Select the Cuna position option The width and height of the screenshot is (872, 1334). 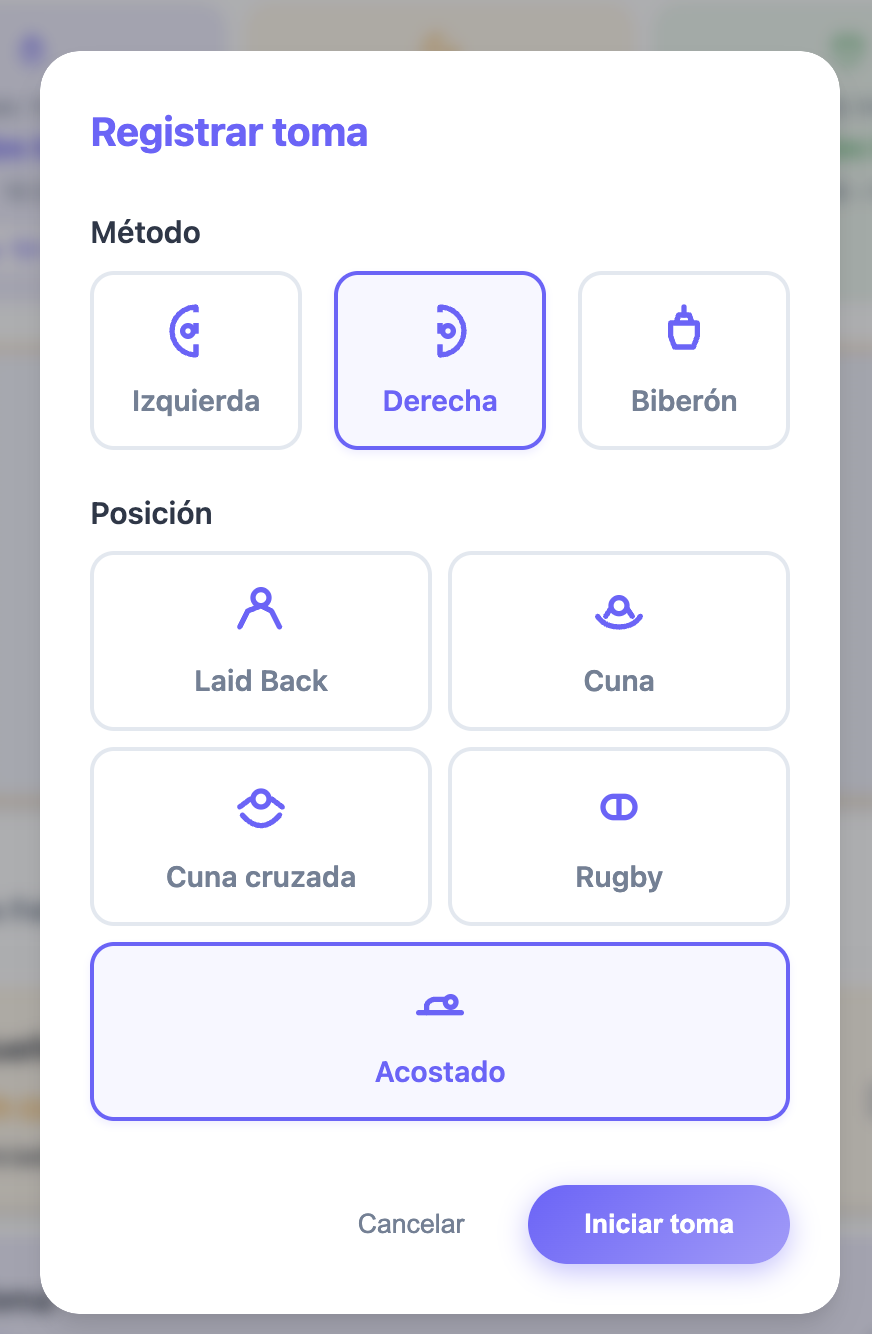tap(618, 640)
